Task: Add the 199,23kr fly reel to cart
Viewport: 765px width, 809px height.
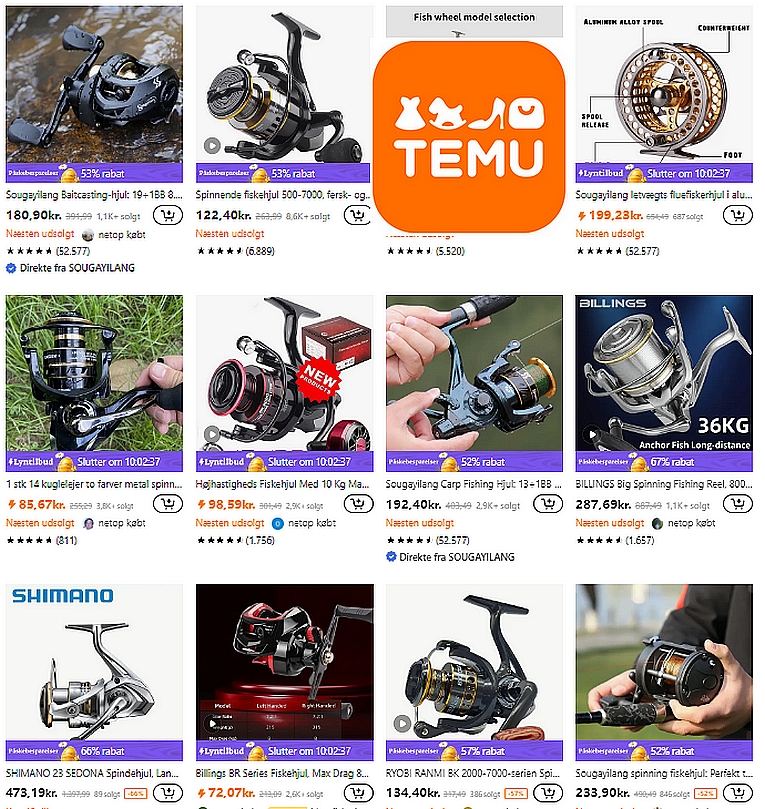Action: click(737, 215)
